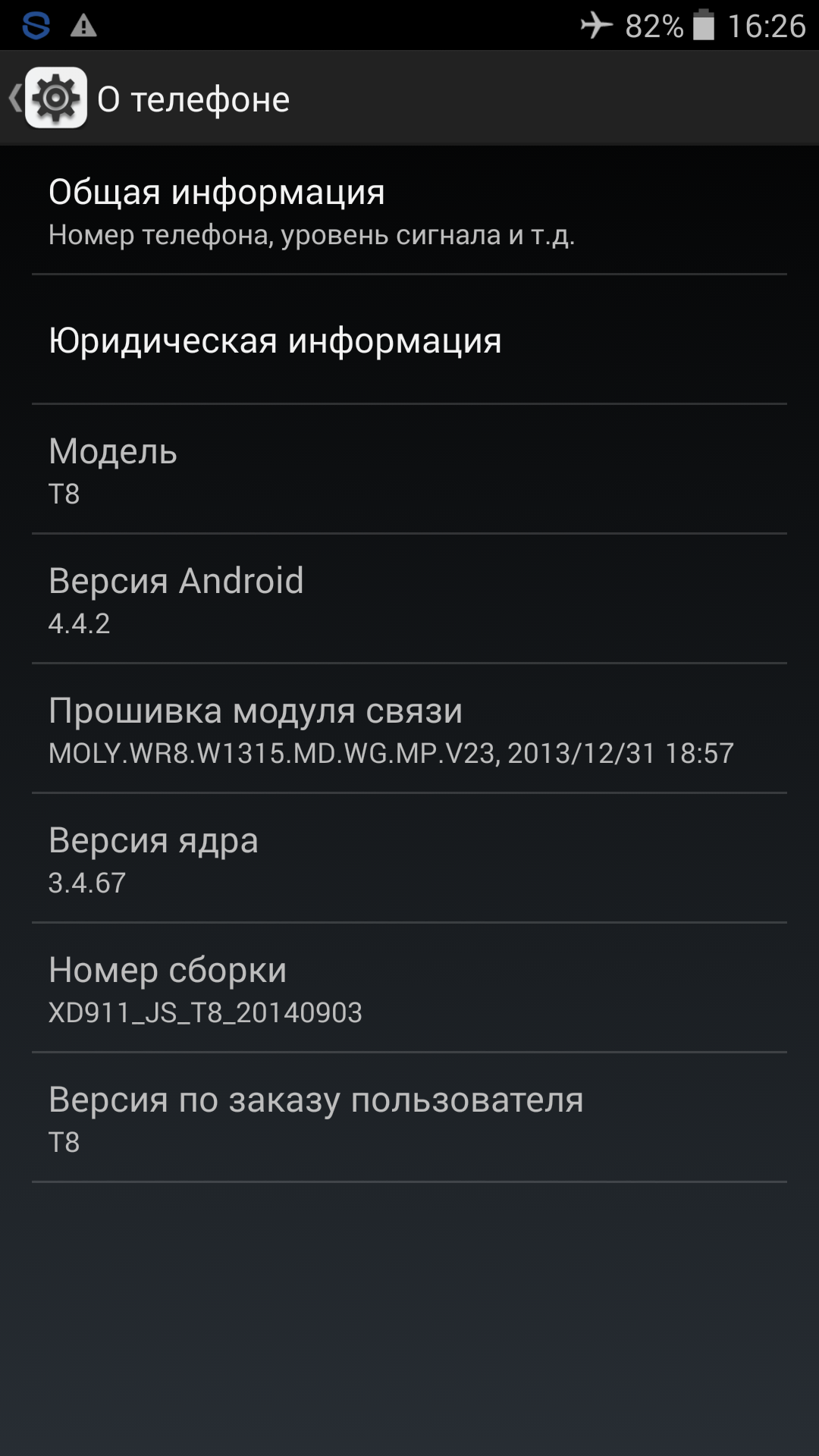819x1456 pixels.
Task: Tap the Версия ядра row
Action: (409, 859)
